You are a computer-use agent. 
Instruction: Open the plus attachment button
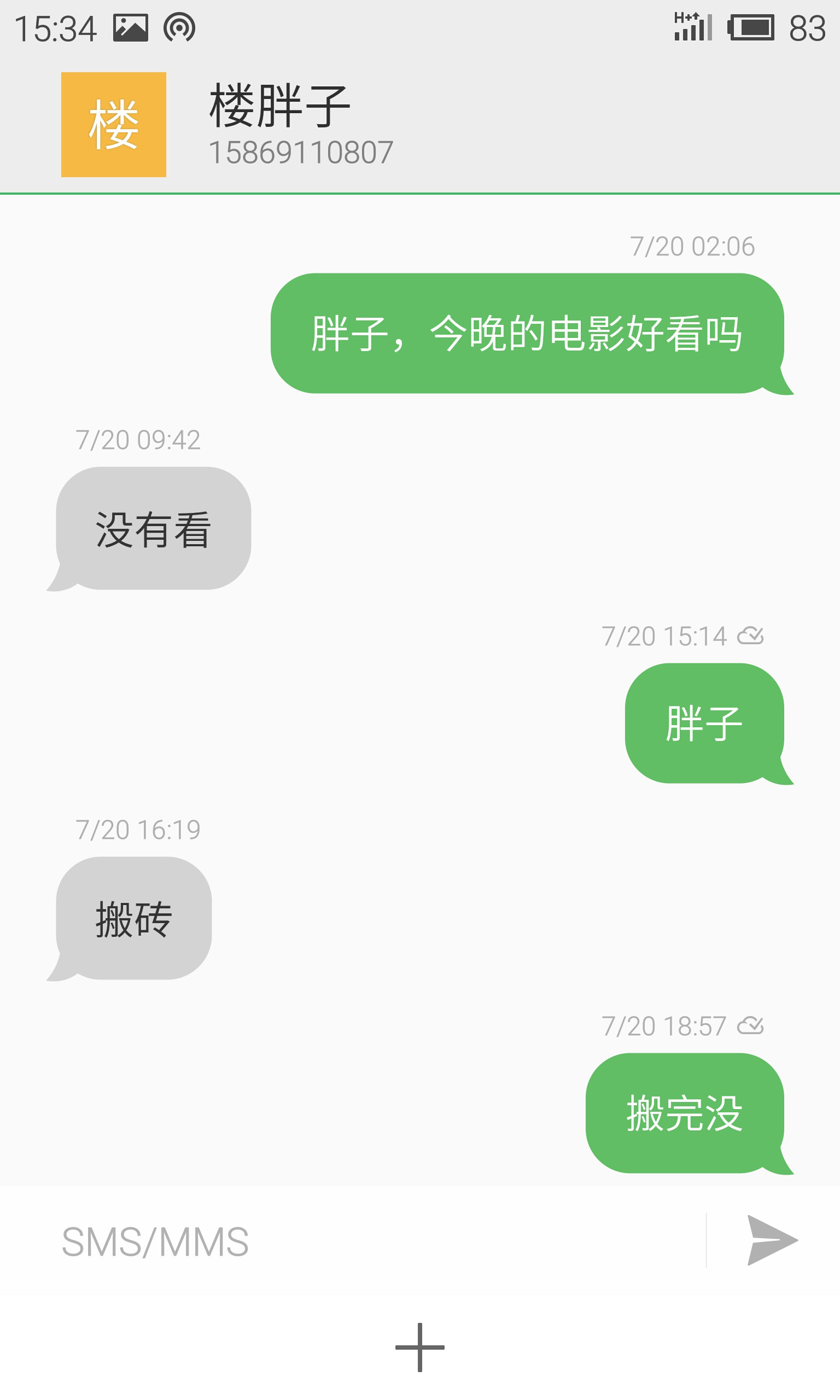coord(419,1347)
